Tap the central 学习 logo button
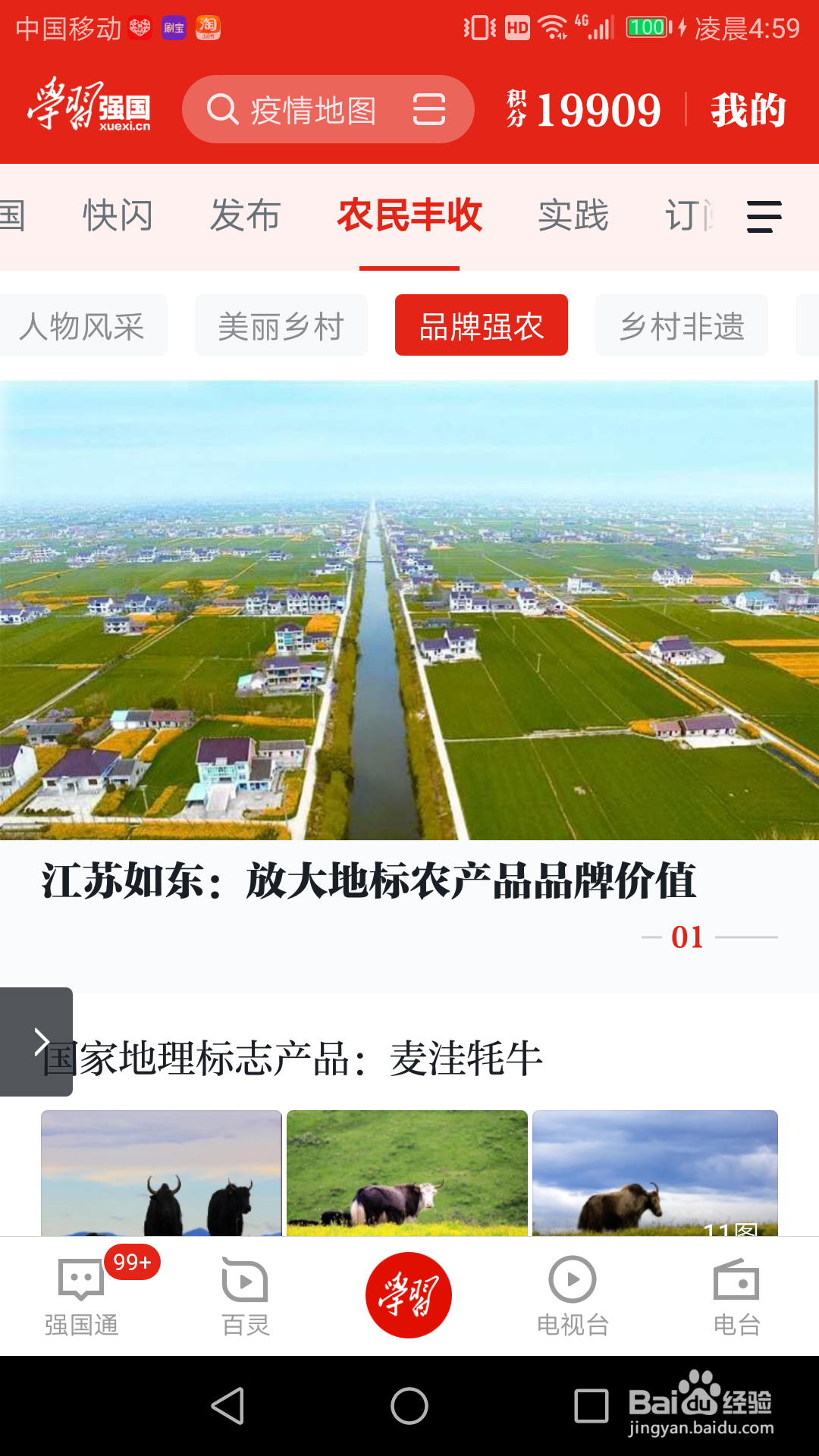819x1456 pixels. 409,1293
